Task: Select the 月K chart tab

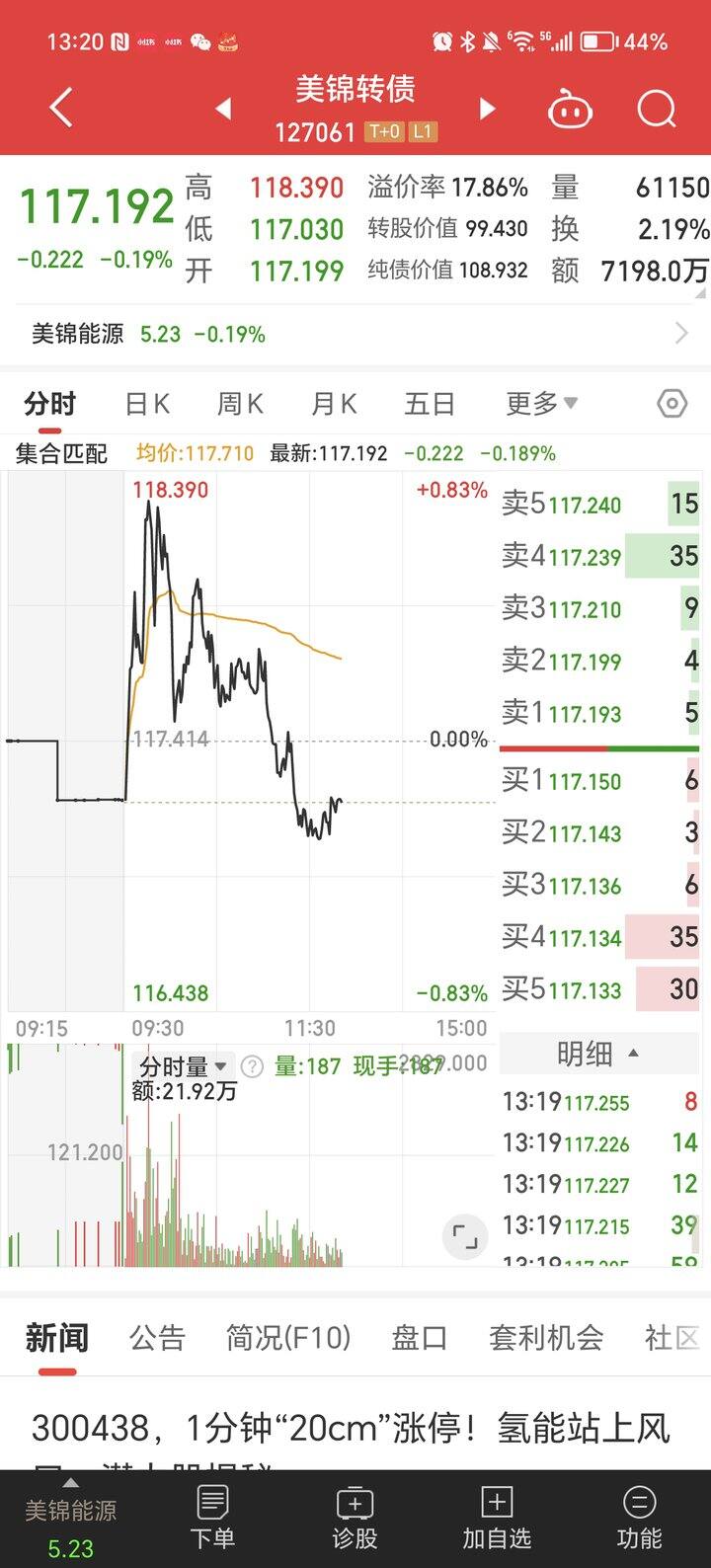Action: click(x=334, y=404)
